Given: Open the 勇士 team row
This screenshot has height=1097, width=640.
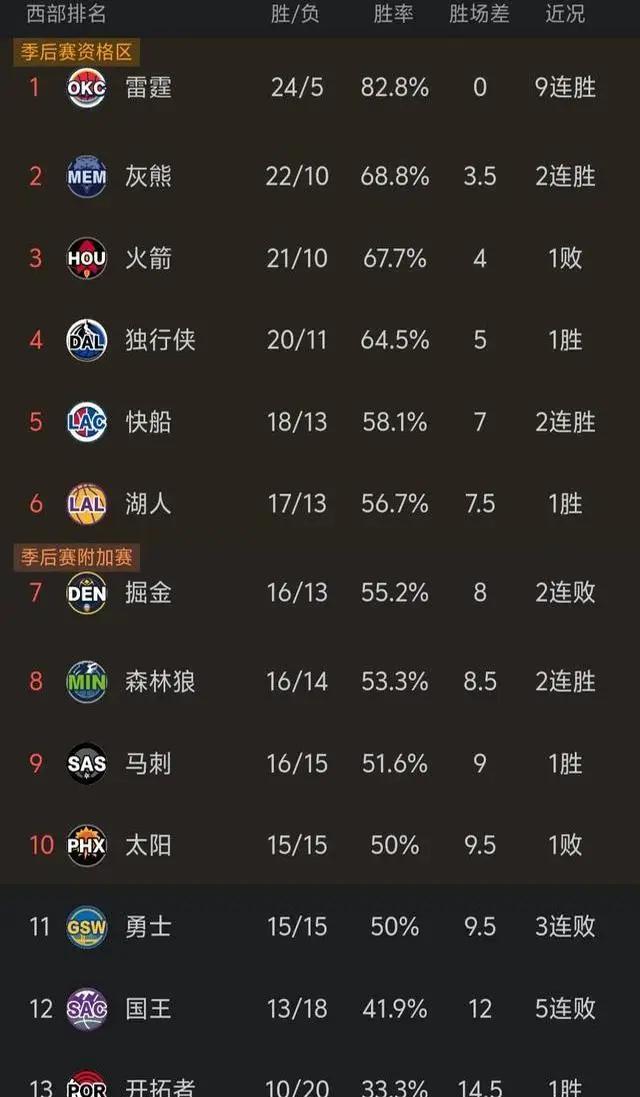Looking at the screenshot, I should coord(148,927).
